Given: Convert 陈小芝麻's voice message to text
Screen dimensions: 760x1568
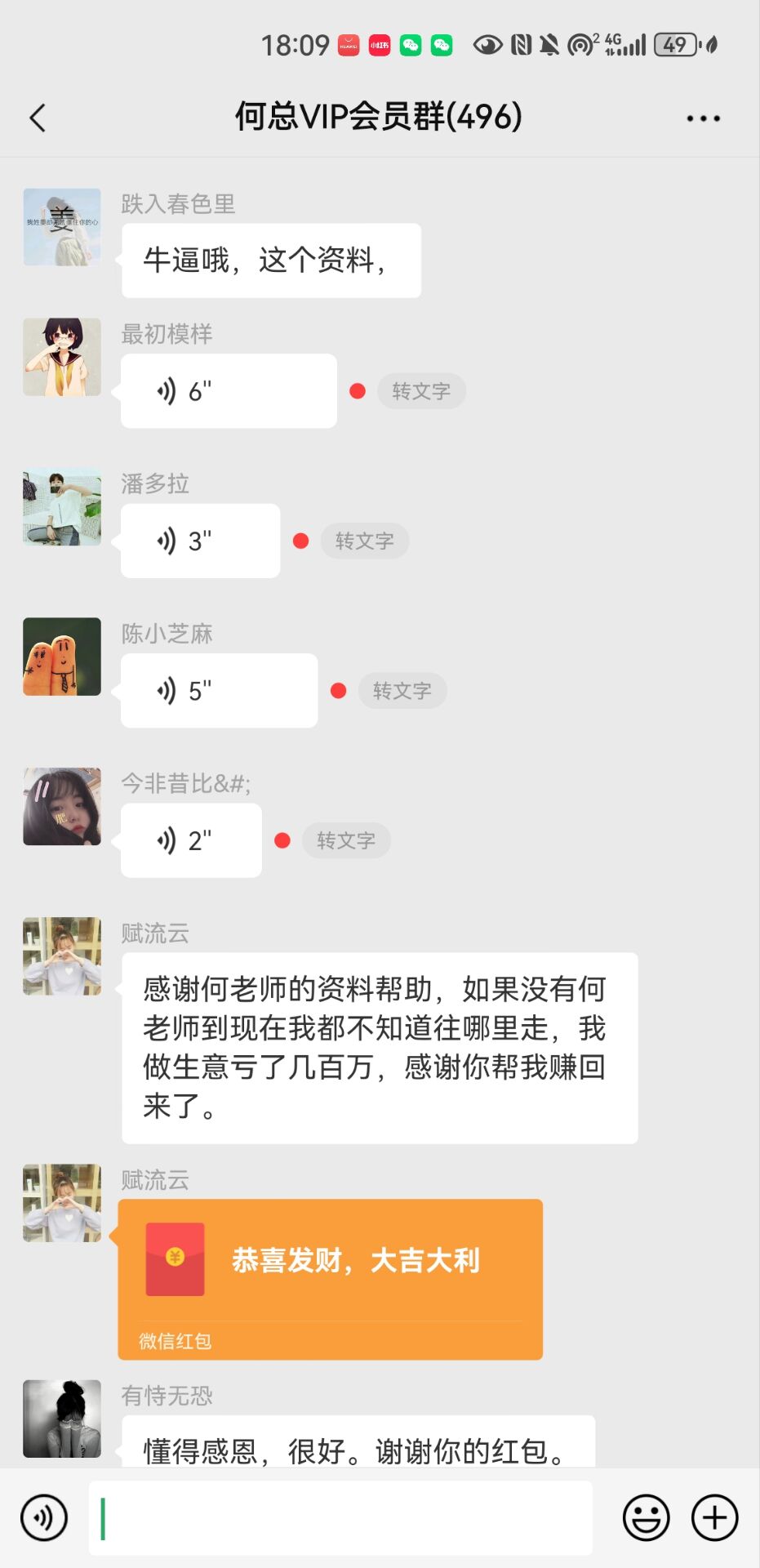Looking at the screenshot, I should [x=402, y=691].
